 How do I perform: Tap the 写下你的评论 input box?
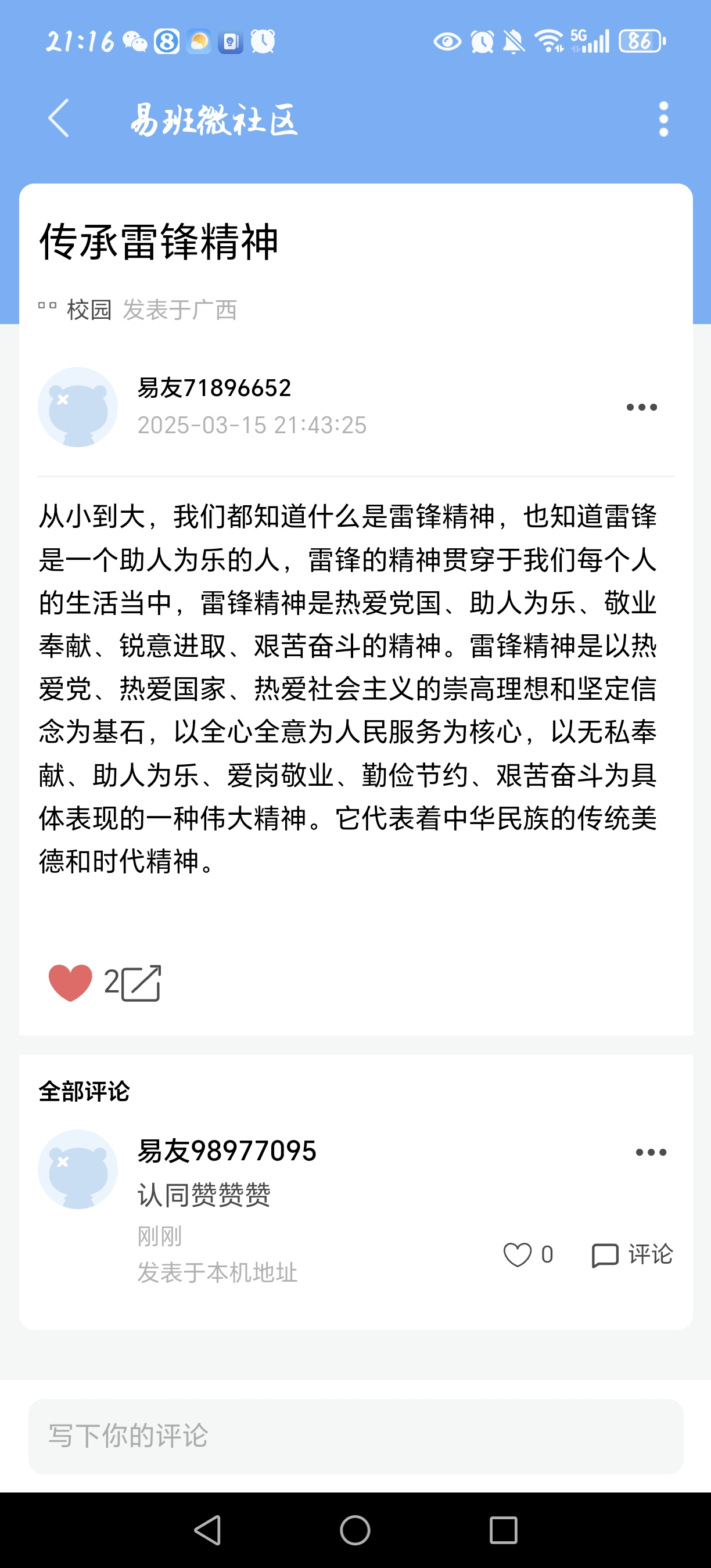coord(355,1436)
